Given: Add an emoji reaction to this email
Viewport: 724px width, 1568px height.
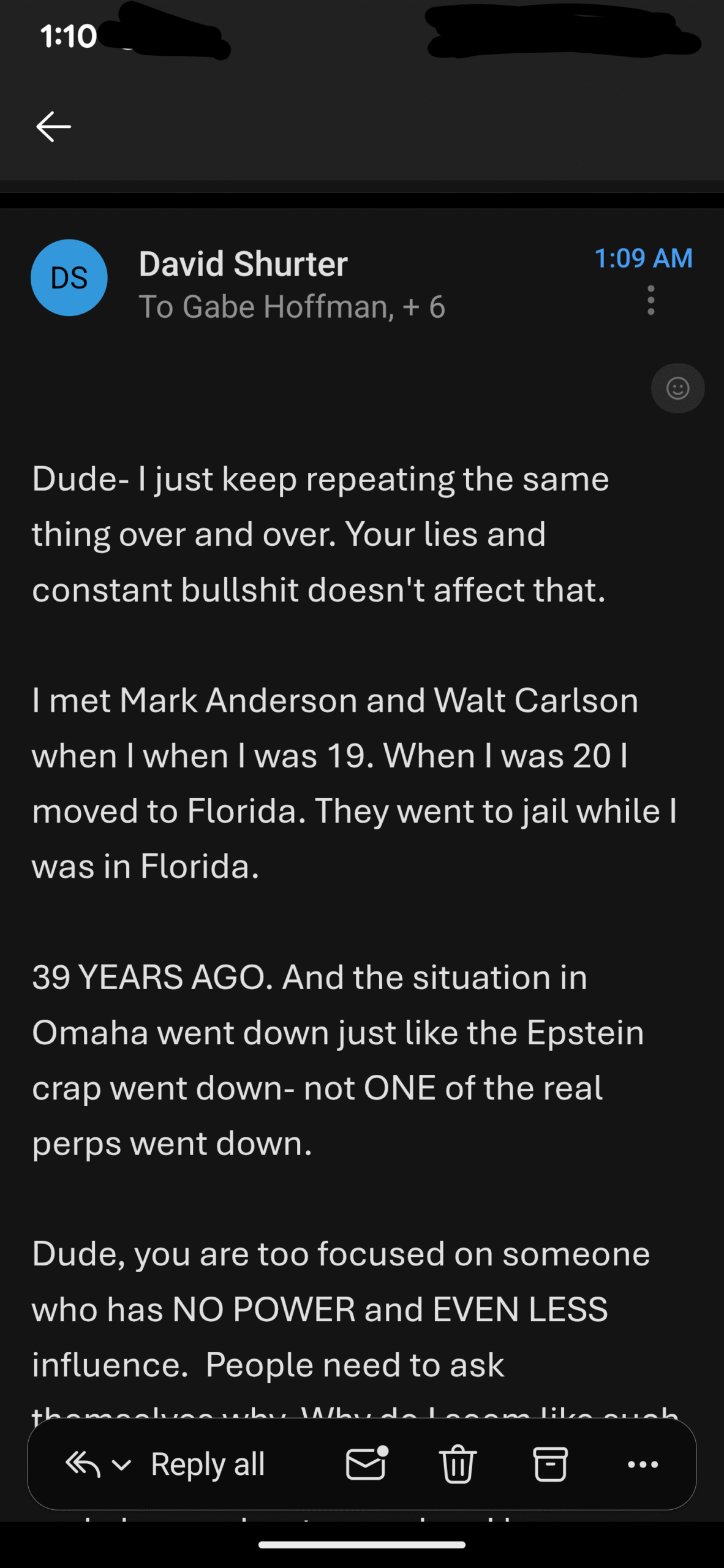Looking at the screenshot, I should (x=677, y=388).
